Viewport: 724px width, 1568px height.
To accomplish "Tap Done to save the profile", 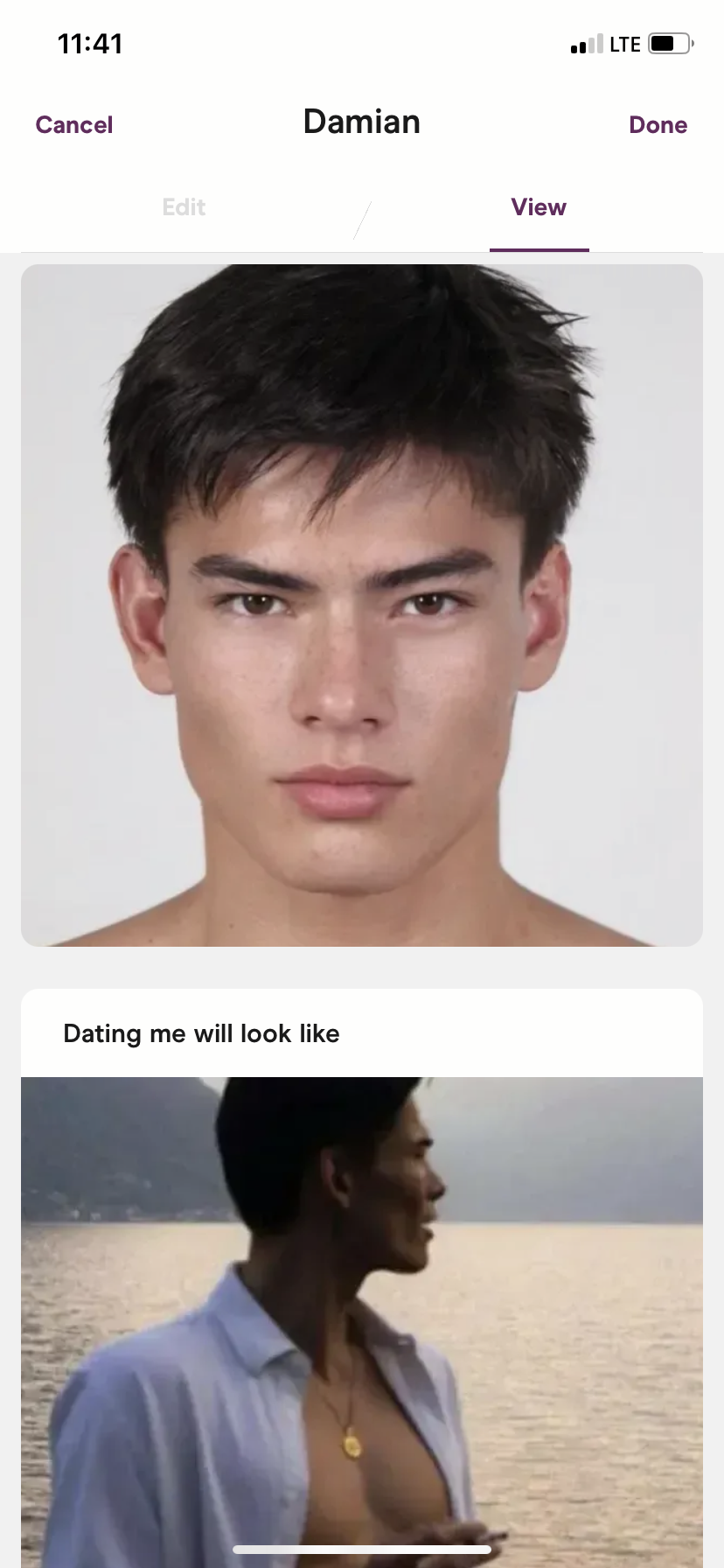I will coord(658,125).
